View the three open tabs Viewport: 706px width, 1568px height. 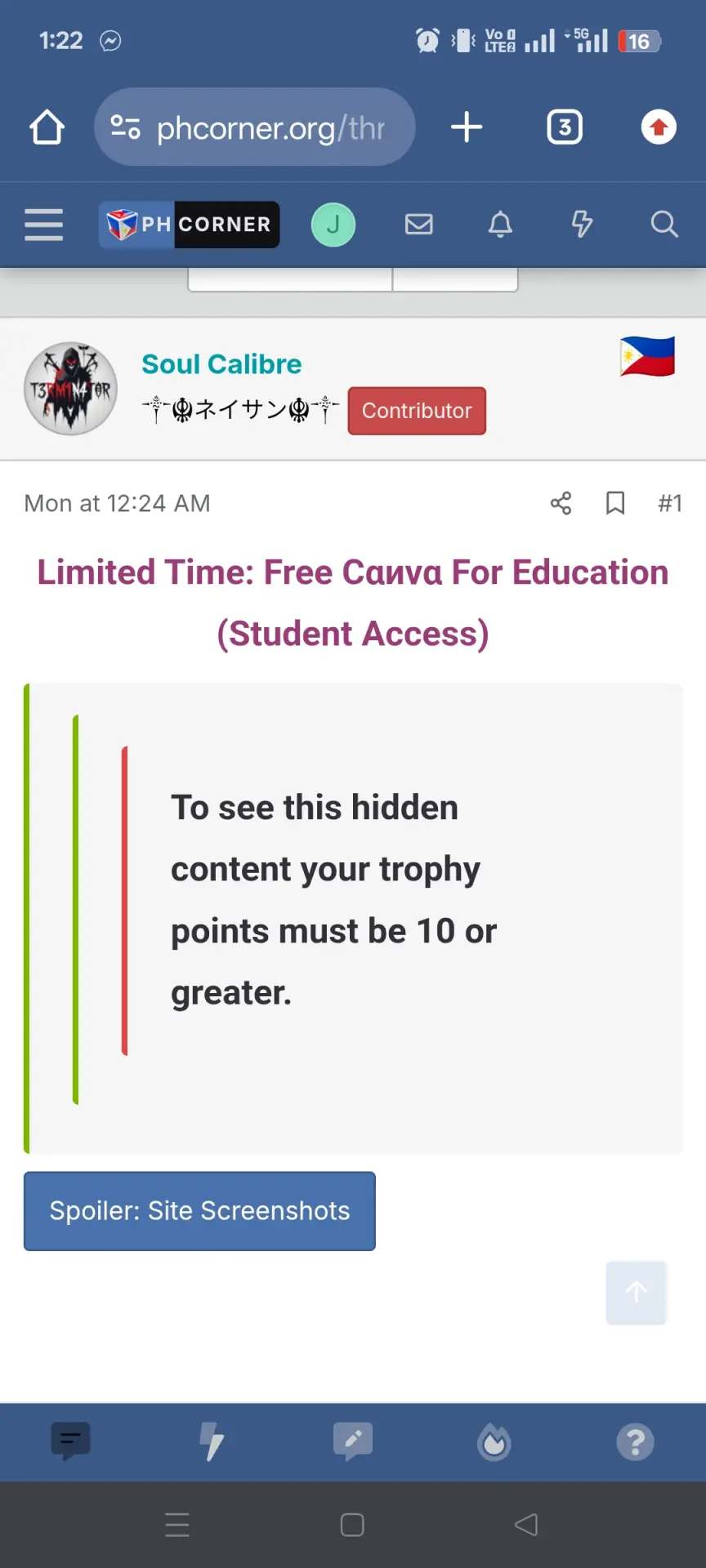click(565, 127)
